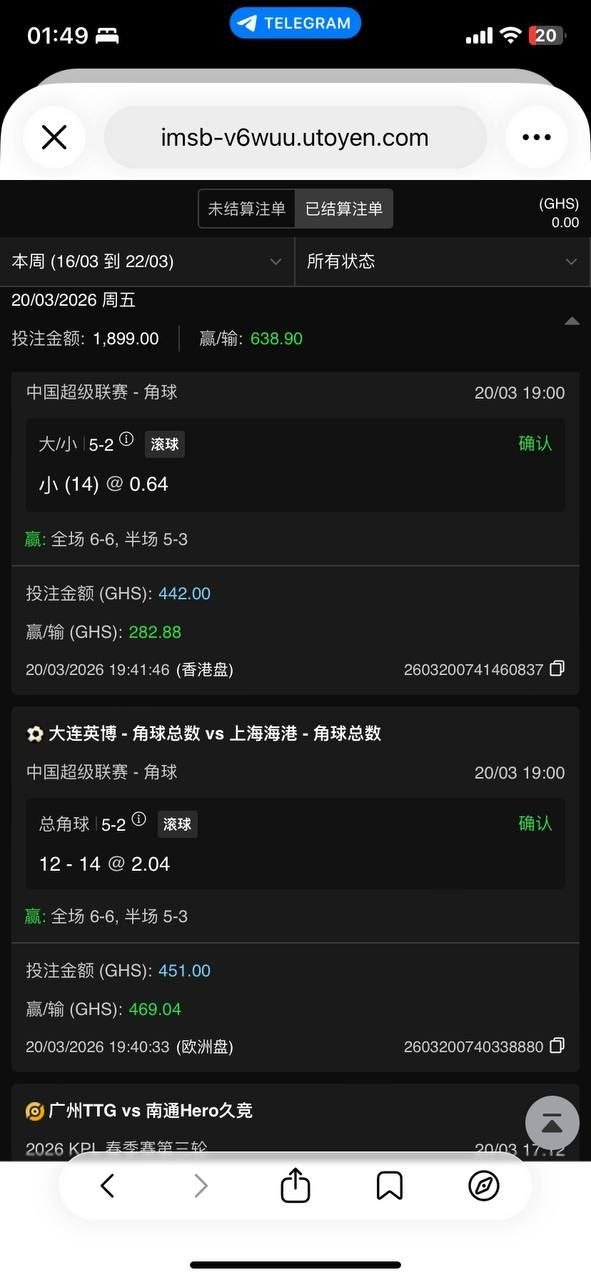Screen dimensions: 591x1280
Task: Share this page from the toolbar
Action: tap(295, 1186)
